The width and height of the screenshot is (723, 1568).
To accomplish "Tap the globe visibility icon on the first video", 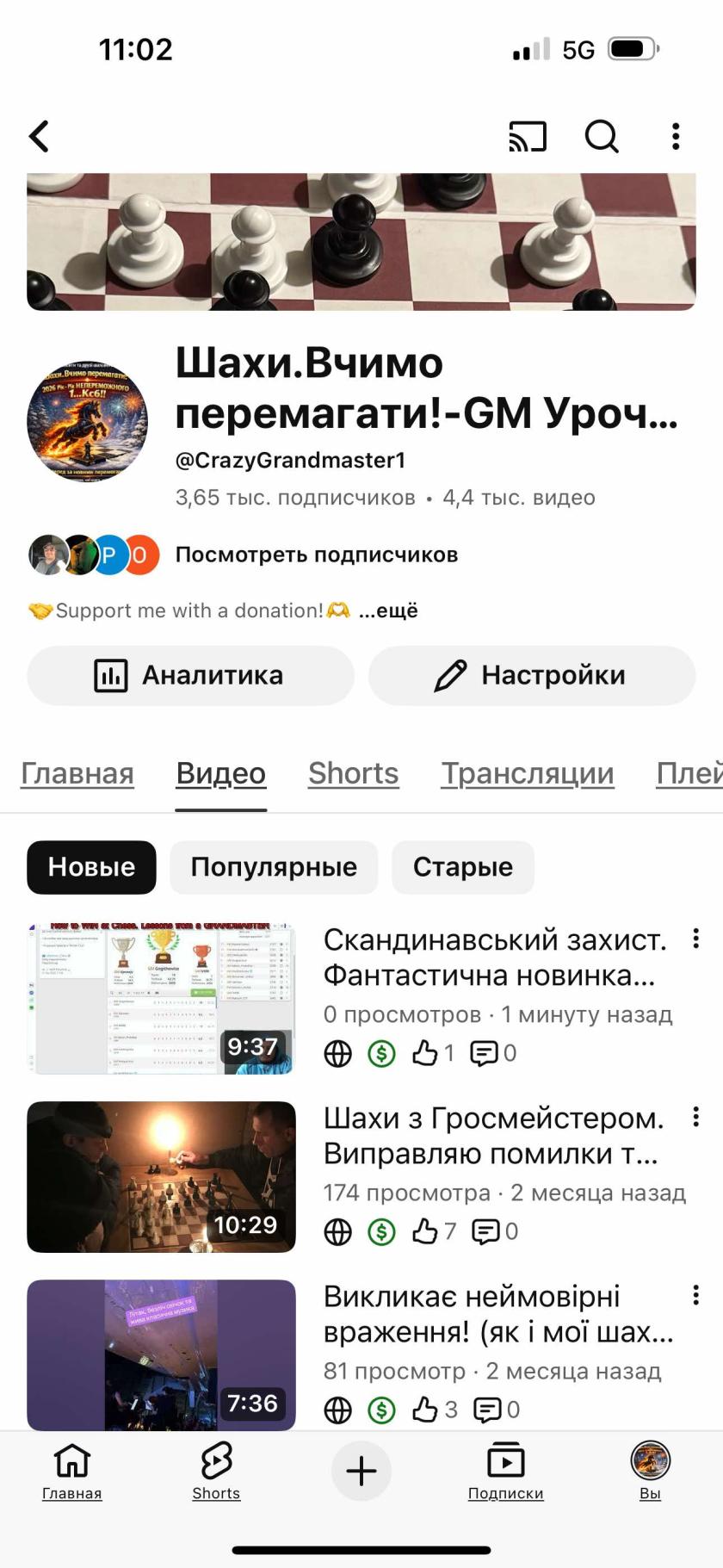I will (337, 1052).
